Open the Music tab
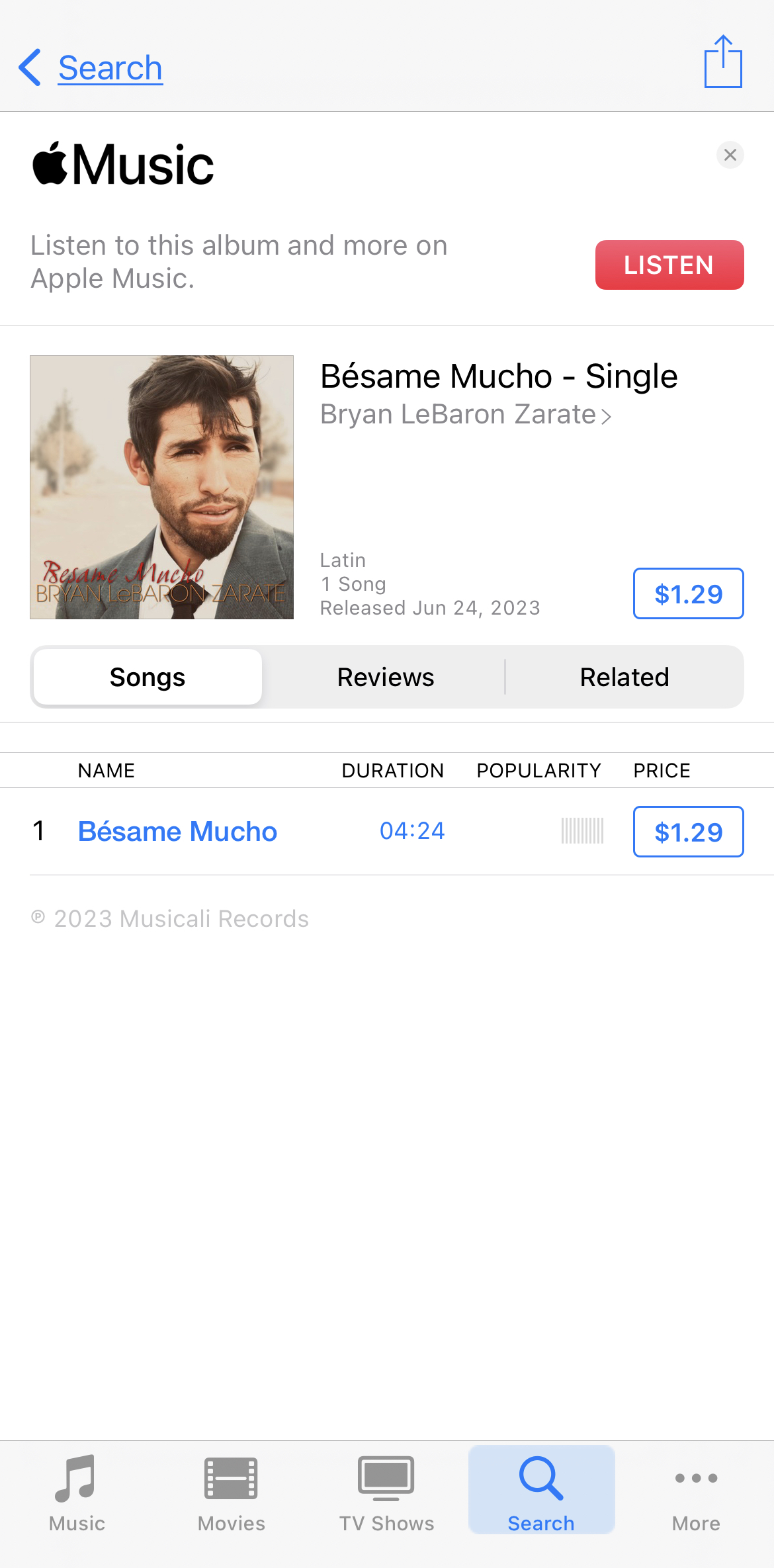The height and width of the screenshot is (1568, 774). click(x=77, y=1494)
